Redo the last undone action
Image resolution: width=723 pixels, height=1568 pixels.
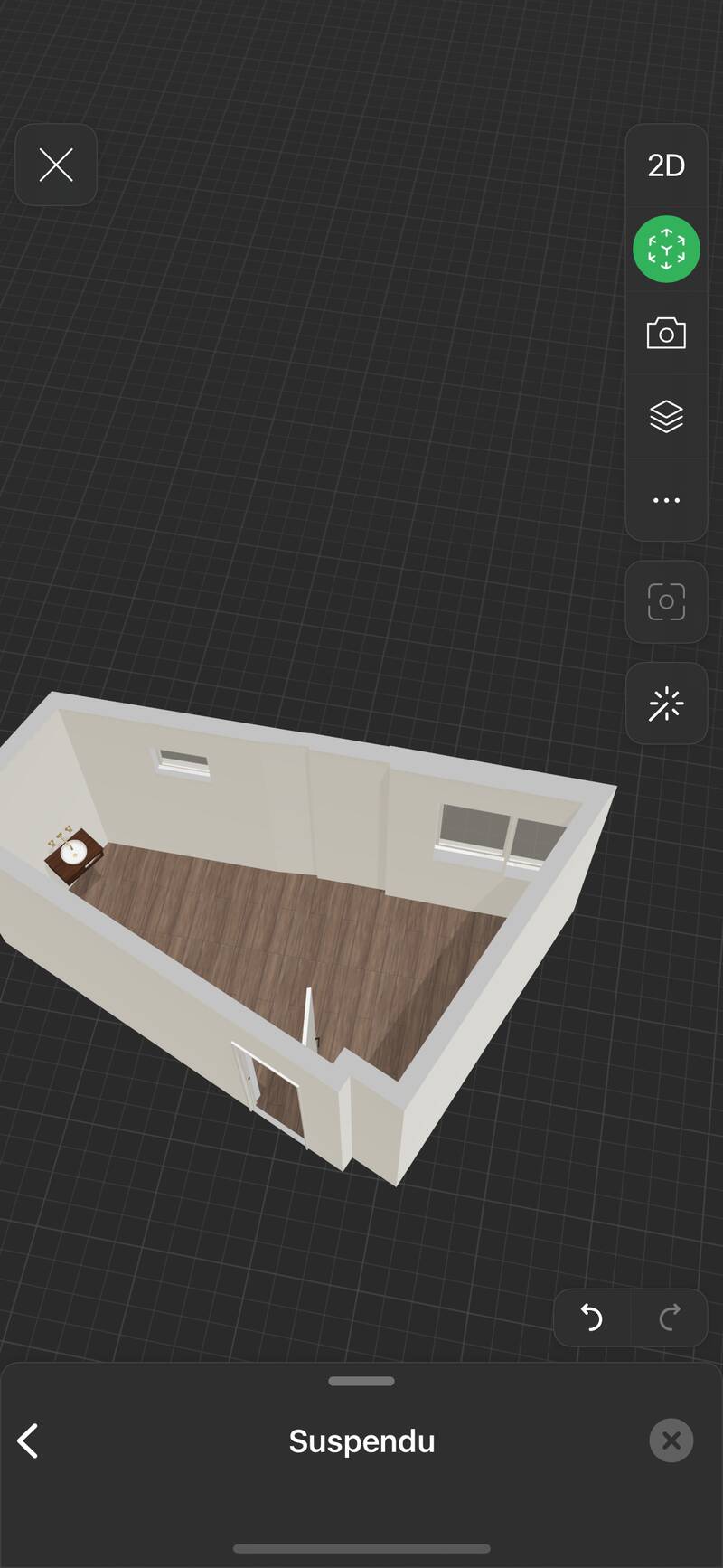669,1318
